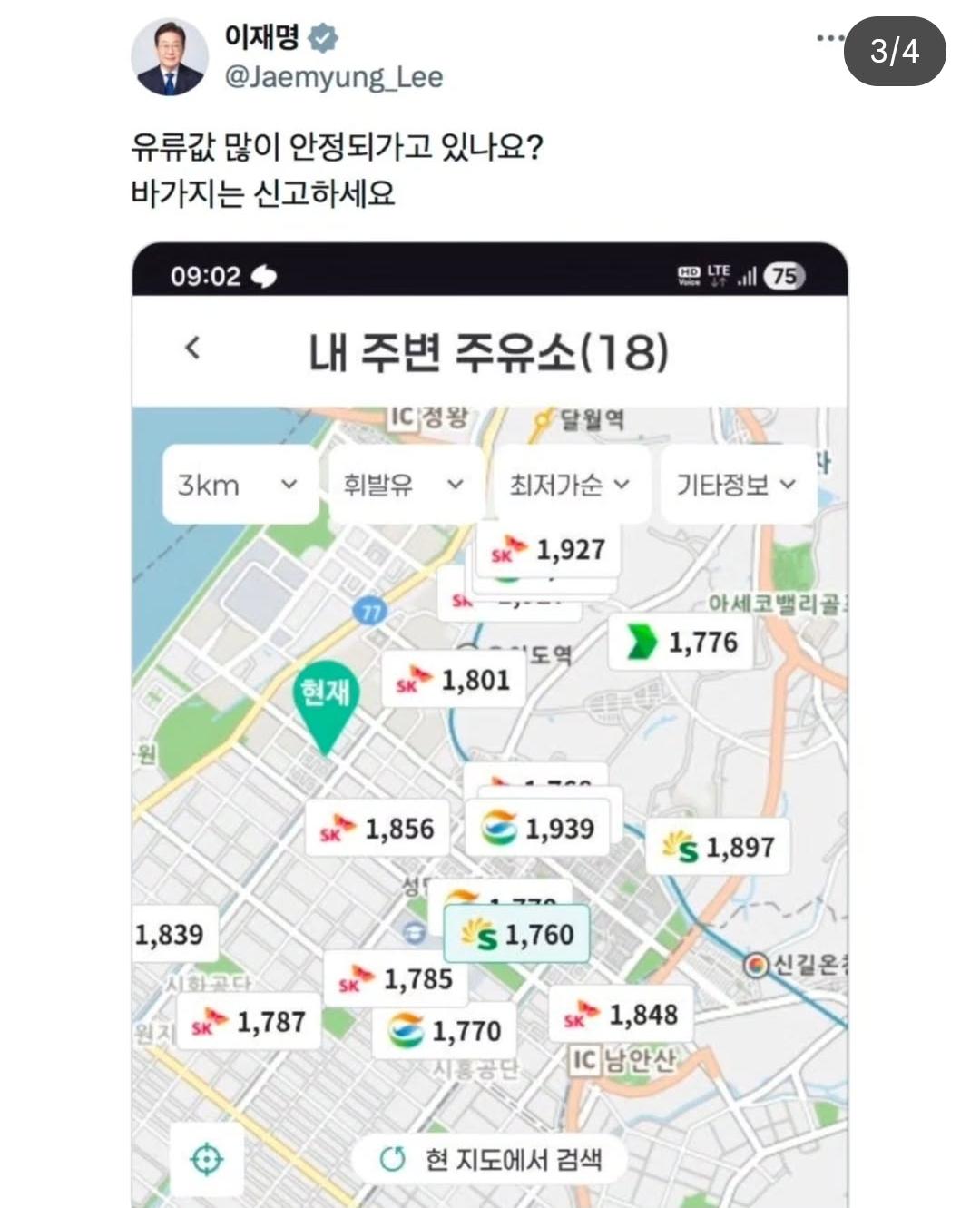Click the GS station marker showing 1,939
The height and width of the screenshot is (1208, 980).
(x=538, y=826)
